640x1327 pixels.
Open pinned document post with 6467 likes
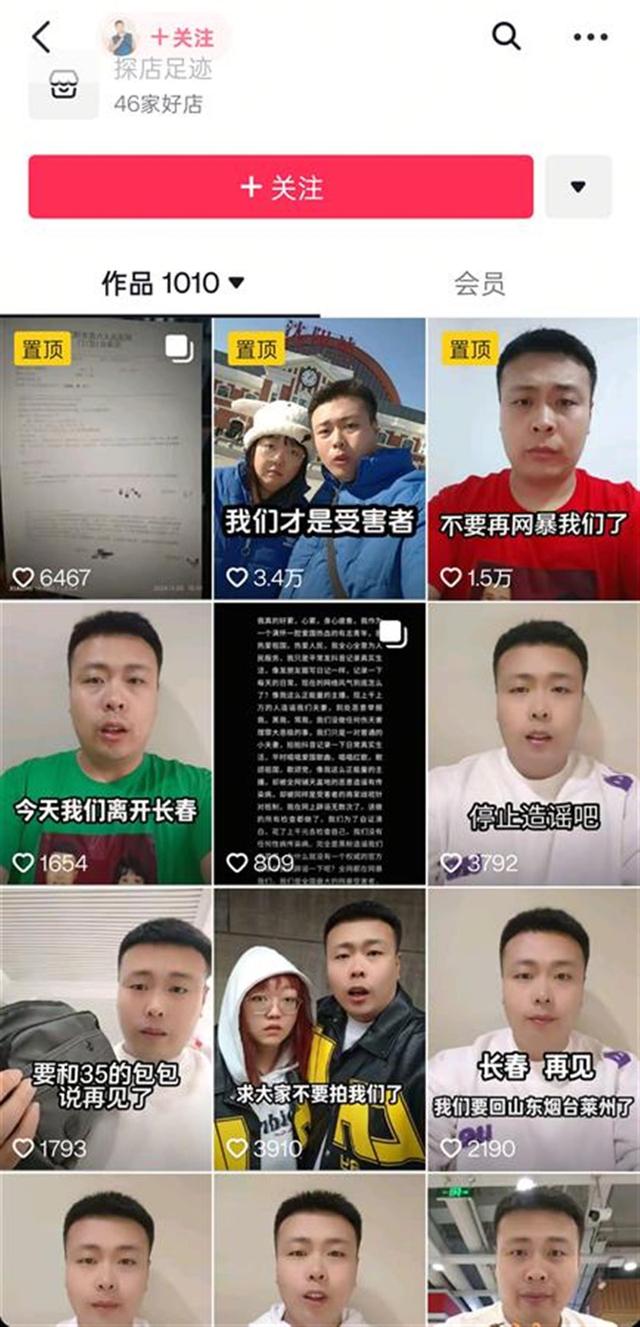point(105,458)
